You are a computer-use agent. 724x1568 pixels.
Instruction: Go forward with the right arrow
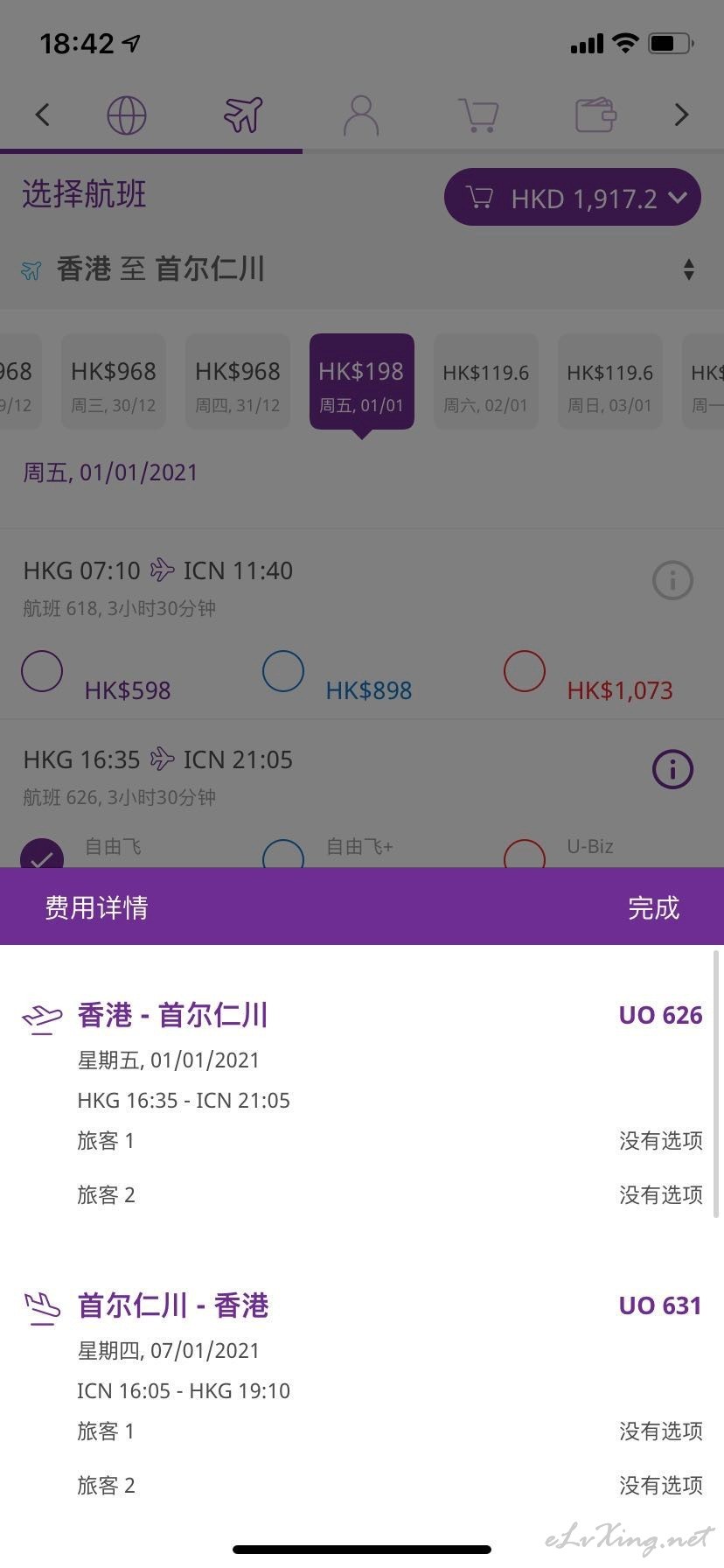(x=682, y=115)
